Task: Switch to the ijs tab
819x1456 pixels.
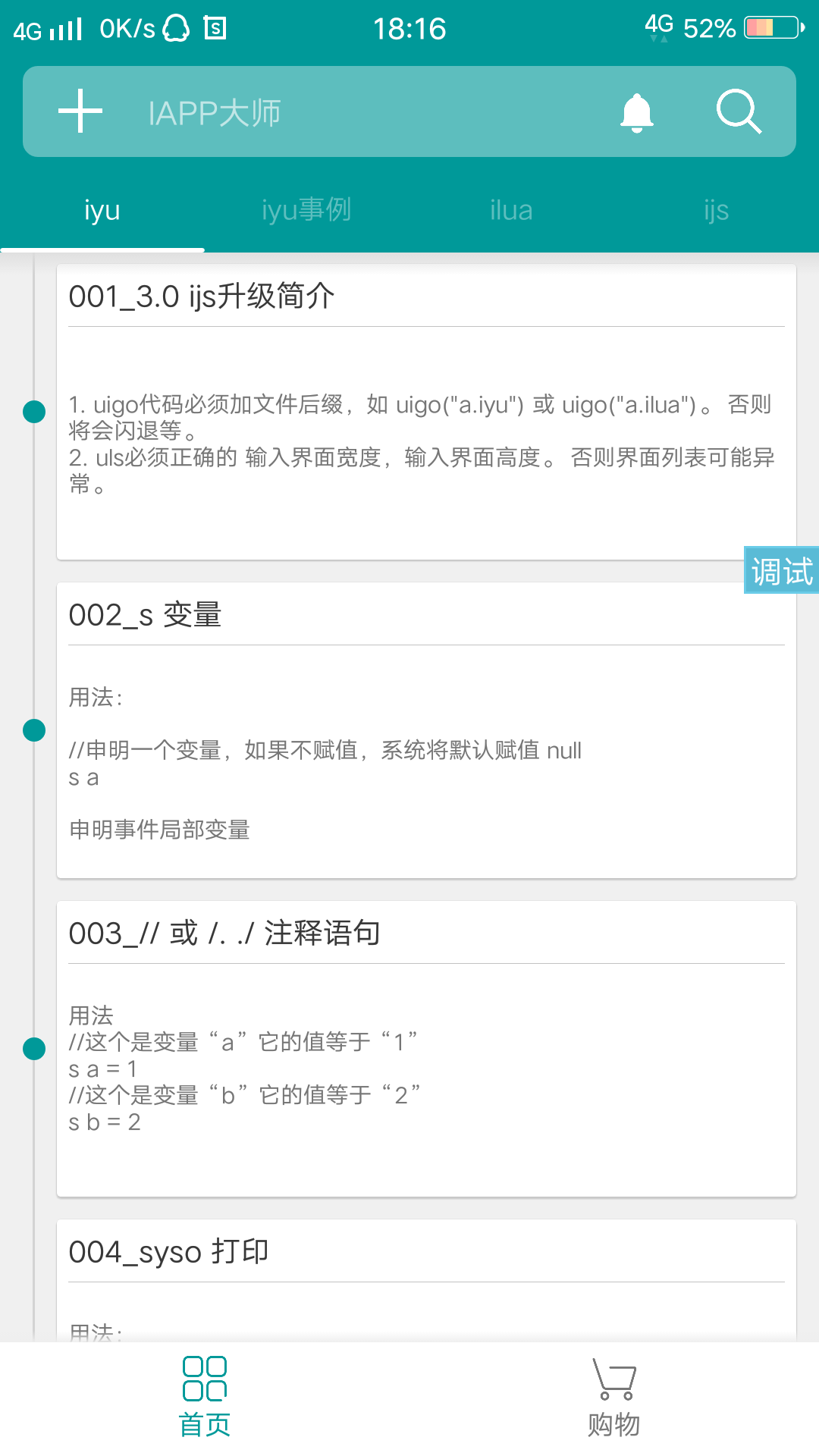Action: point(716,210)
